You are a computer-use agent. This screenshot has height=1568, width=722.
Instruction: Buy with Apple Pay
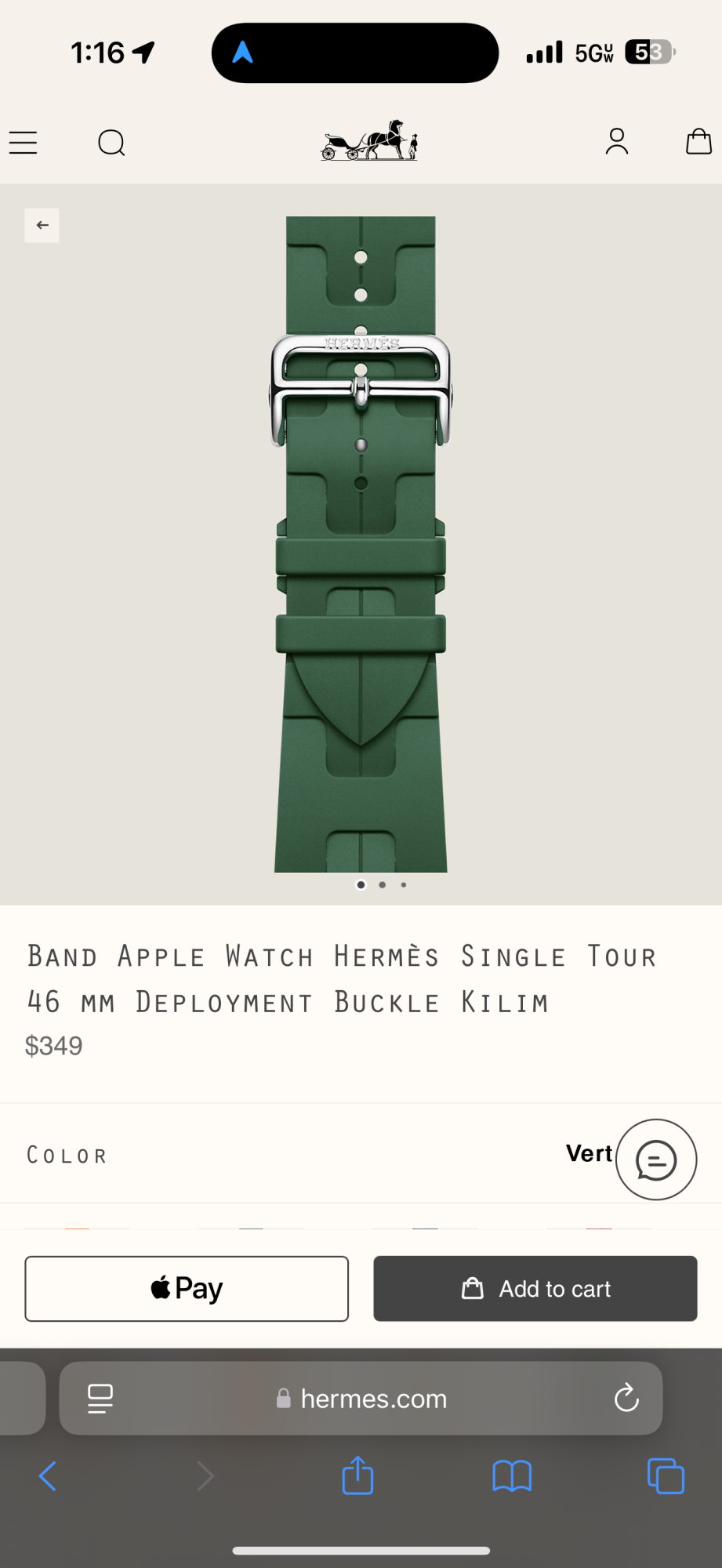click(187, 1289)
